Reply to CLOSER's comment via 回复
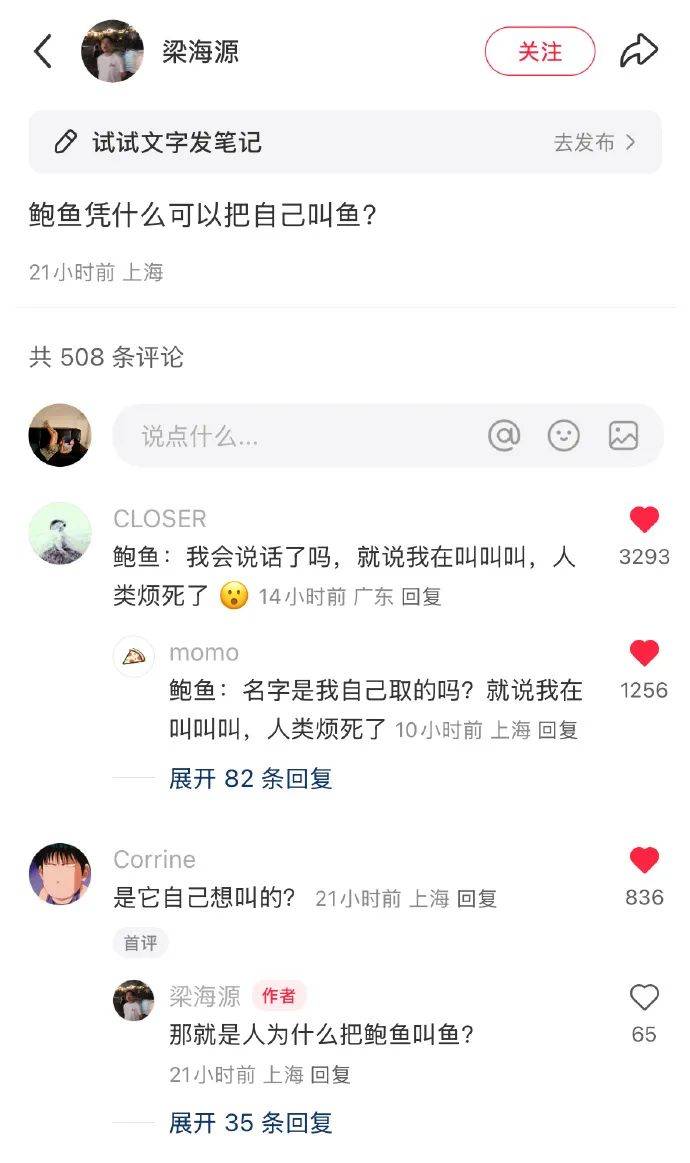The width and height of the screenshot is (690, 1163). (421, 597)
